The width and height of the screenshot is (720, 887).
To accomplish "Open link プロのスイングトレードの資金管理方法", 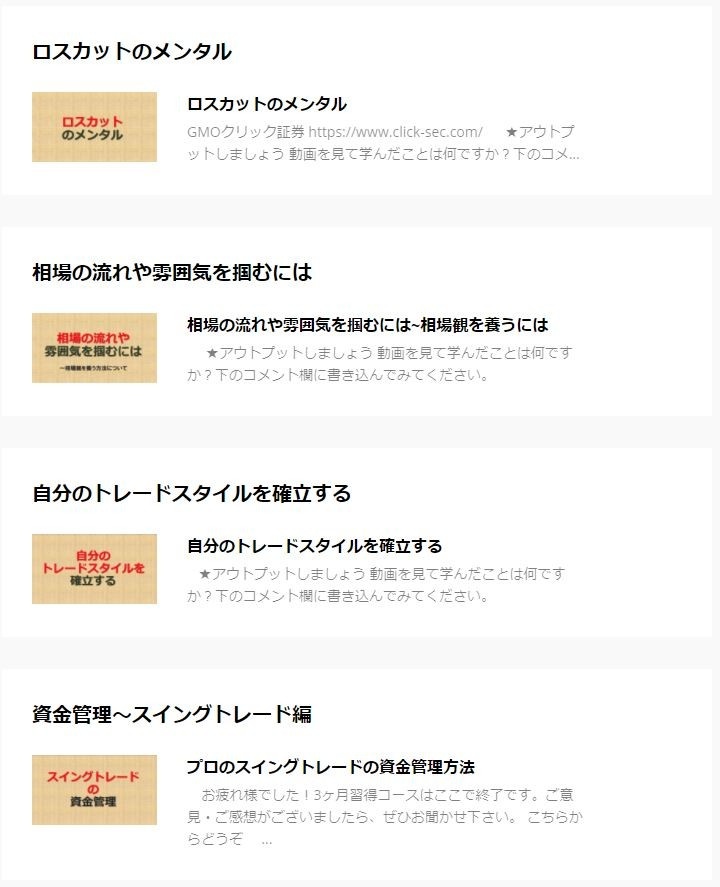I will click(x=330, y=767).
